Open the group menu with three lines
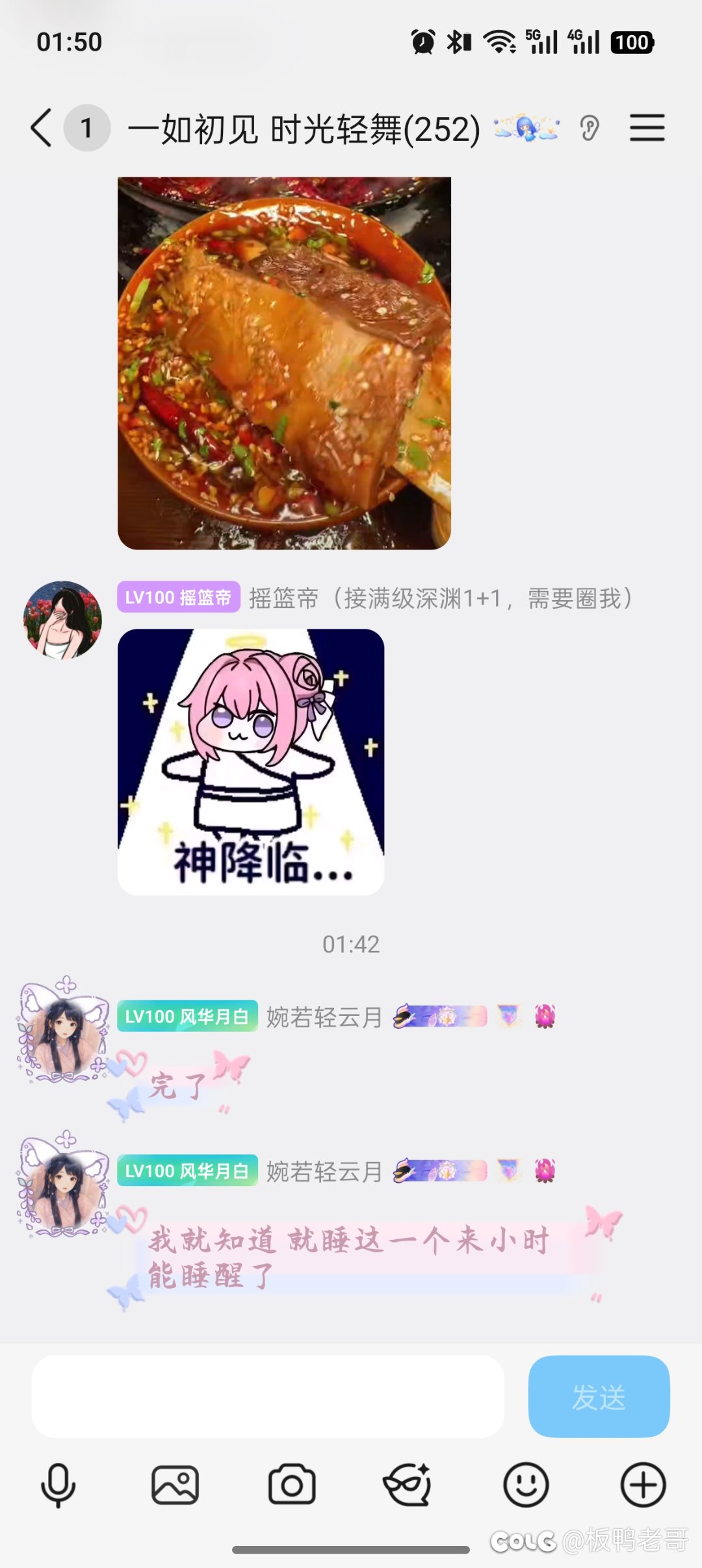This screenshot has height=1568, width=702. coord(647,128)
